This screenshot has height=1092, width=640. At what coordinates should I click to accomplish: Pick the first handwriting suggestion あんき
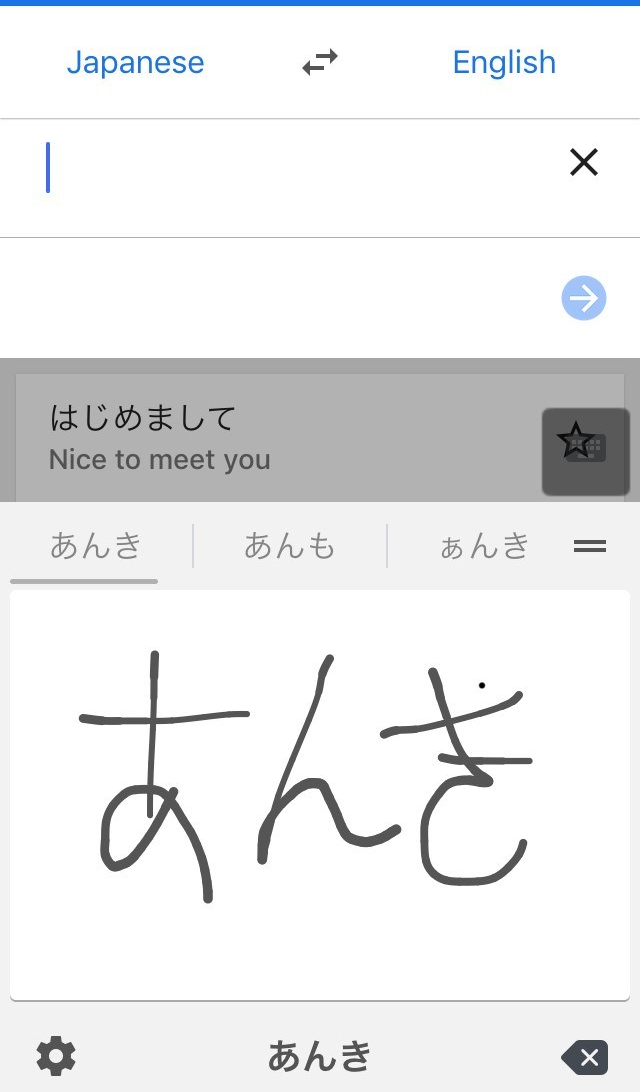coord(96,546)
